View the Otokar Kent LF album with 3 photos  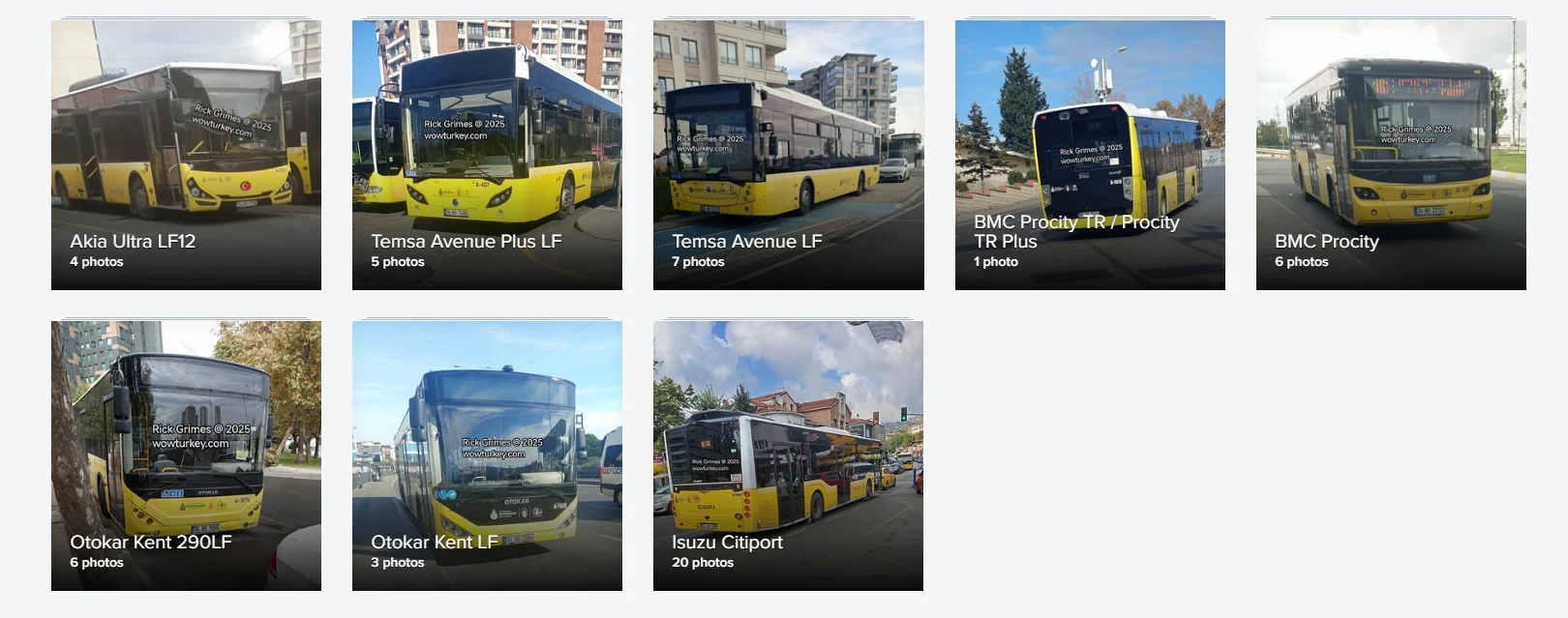coord(487,456)
